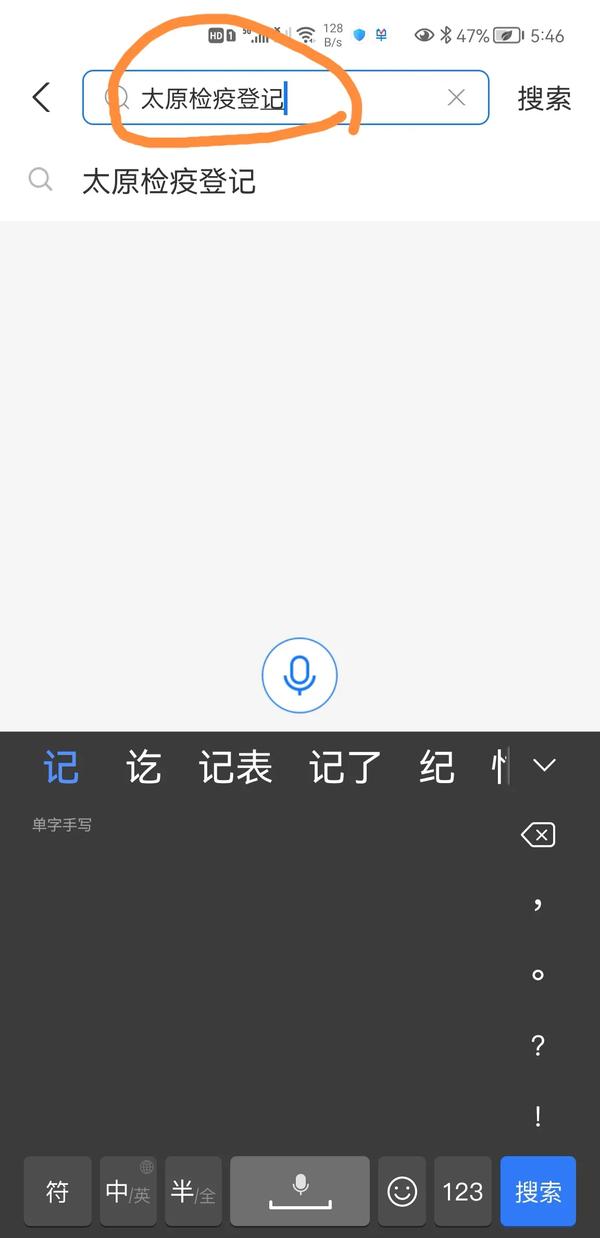Image resolution: width=600 pixels, height=1238 pixels.
Task: Toggle half/full width with the 半/全 key
Action: pos(193,1191)
